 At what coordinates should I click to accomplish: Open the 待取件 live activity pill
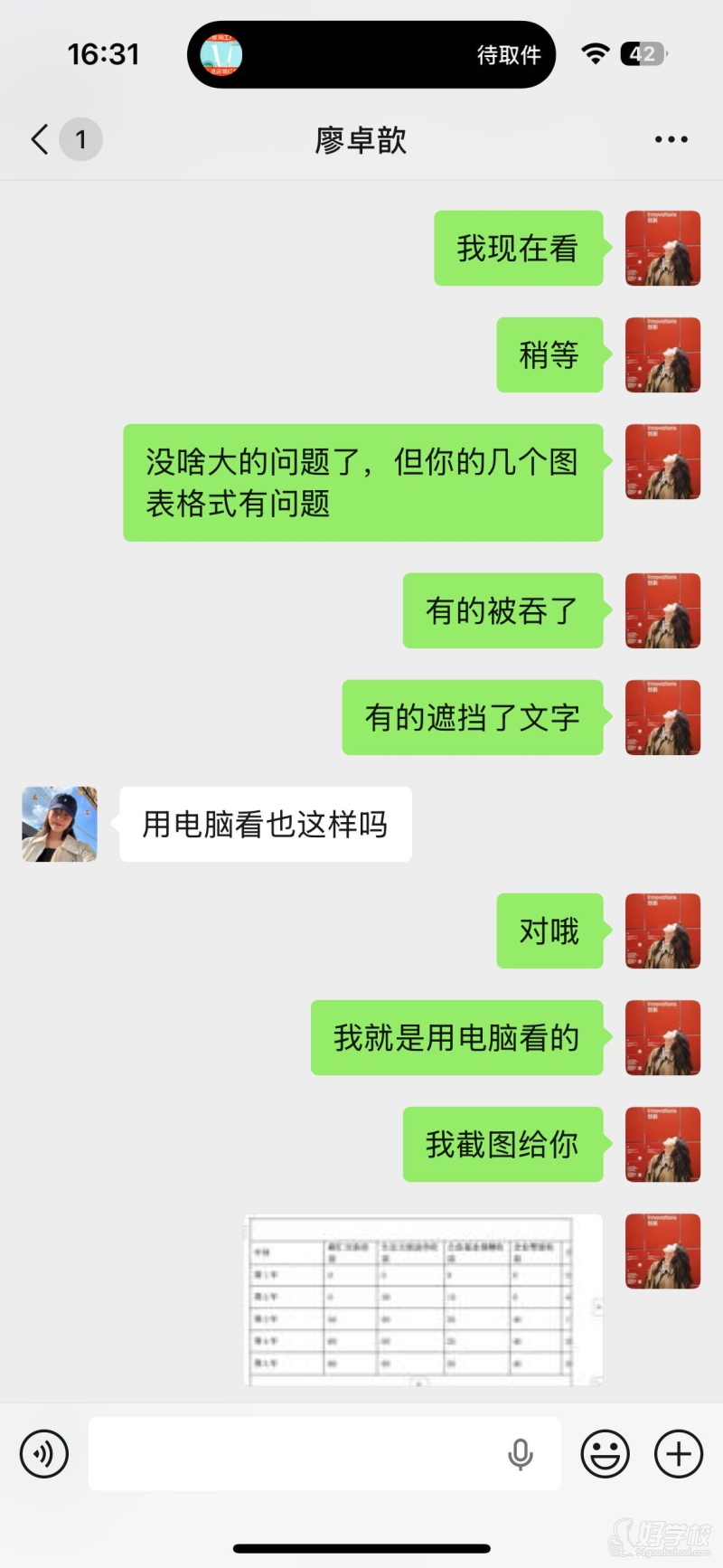(x=371, y=54)
